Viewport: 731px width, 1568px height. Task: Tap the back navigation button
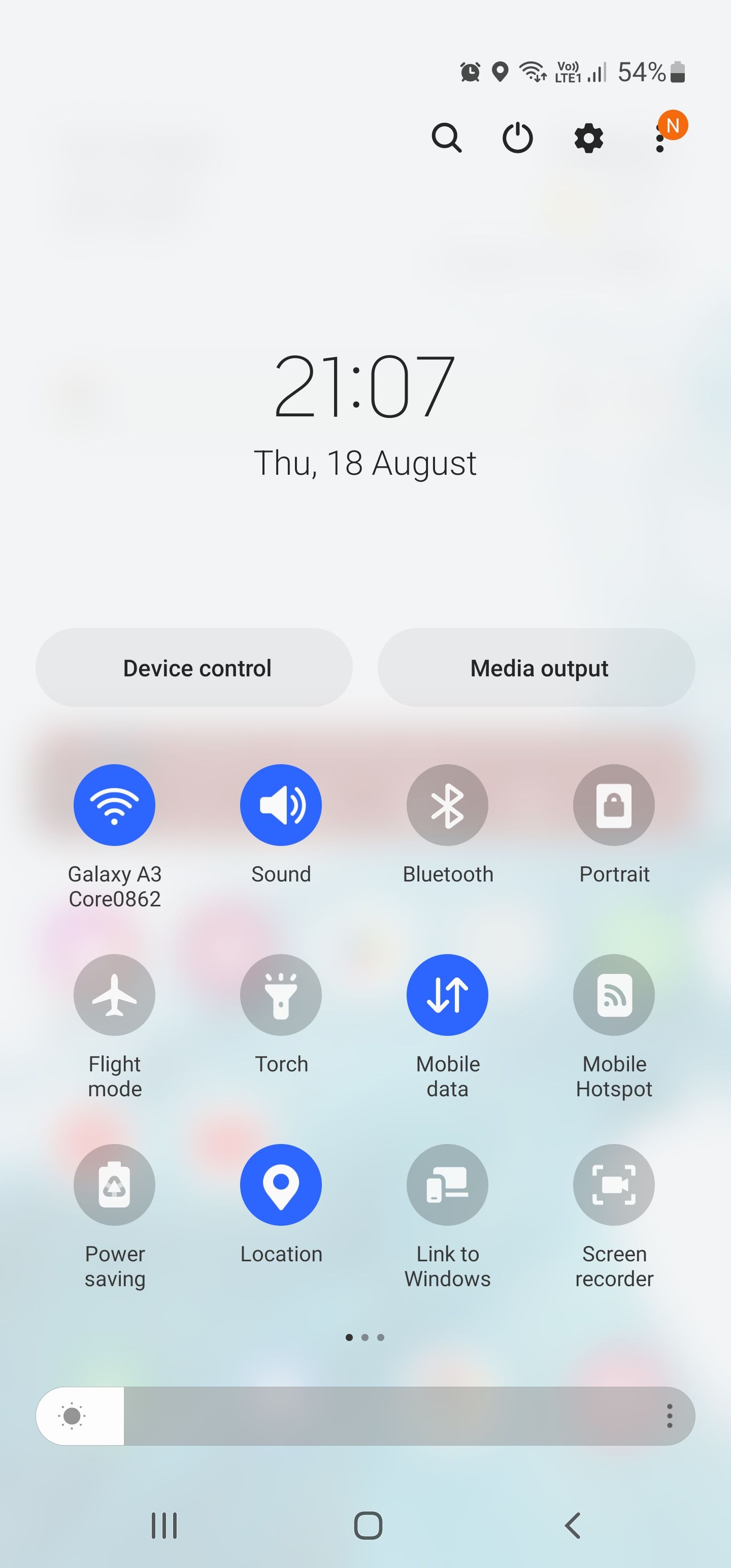pos(571,1525)
